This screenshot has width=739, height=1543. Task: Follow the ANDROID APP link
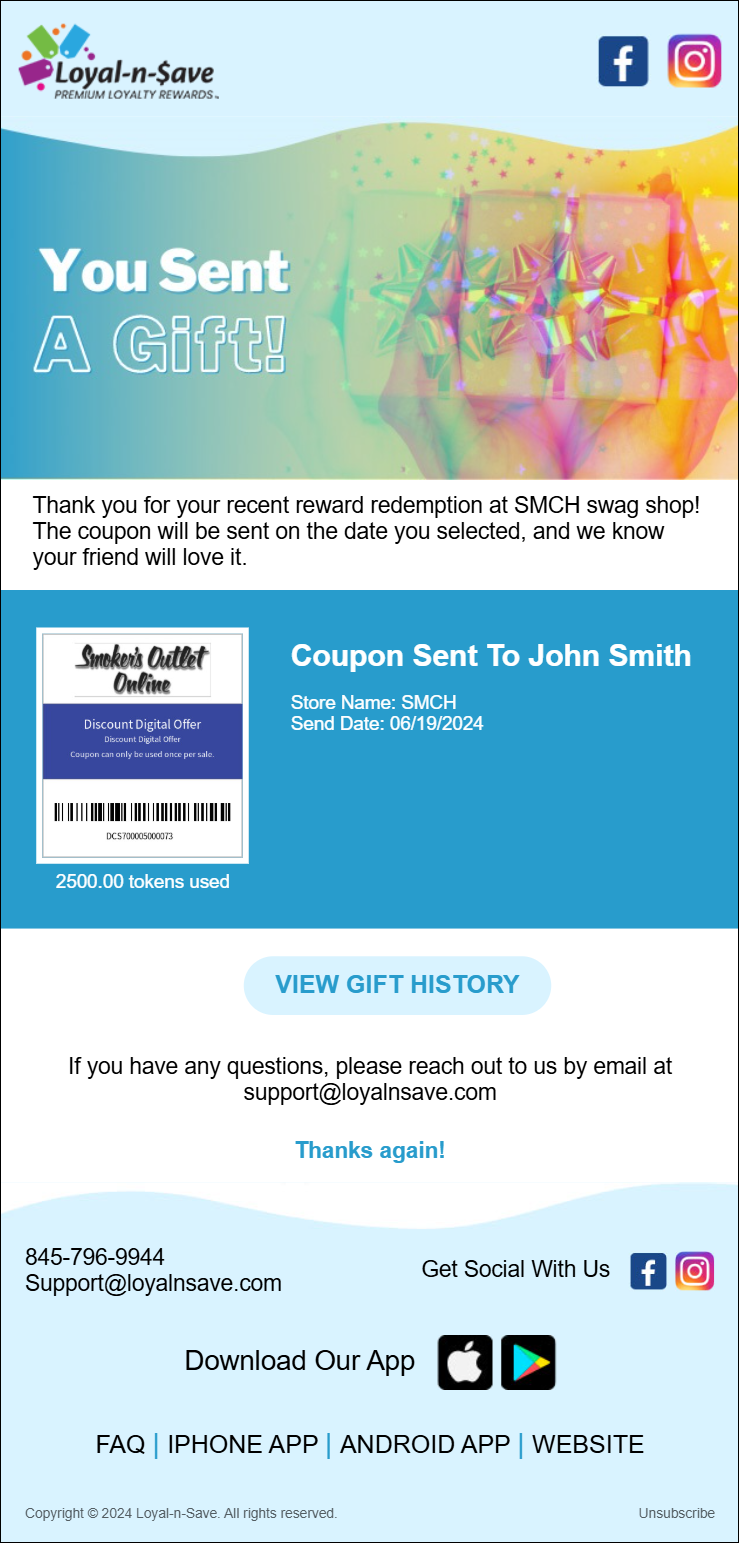pos(425,1444)
